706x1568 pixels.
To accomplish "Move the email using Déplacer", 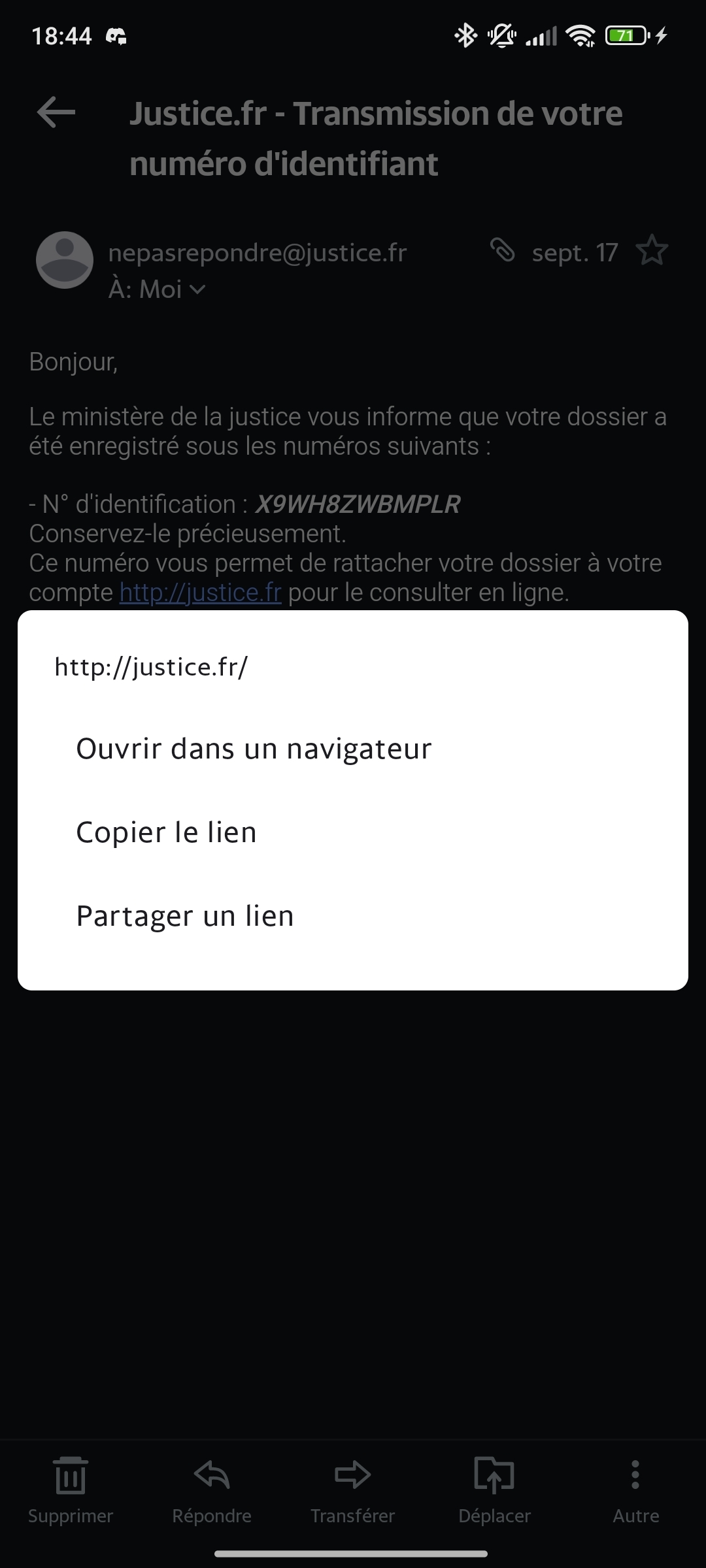I will (494, 1488).
